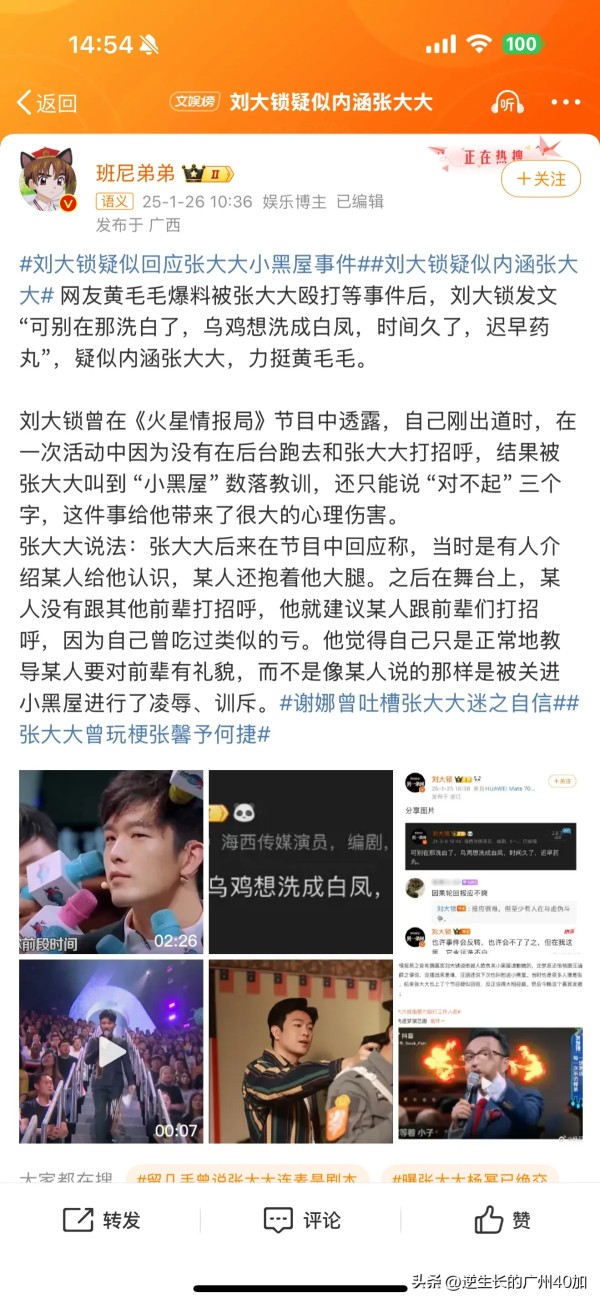Viewport: 600px width, 1303px height.
Task: Open hashtag #张大大曾玩梗张馨予何捷#
Action: 145,733
